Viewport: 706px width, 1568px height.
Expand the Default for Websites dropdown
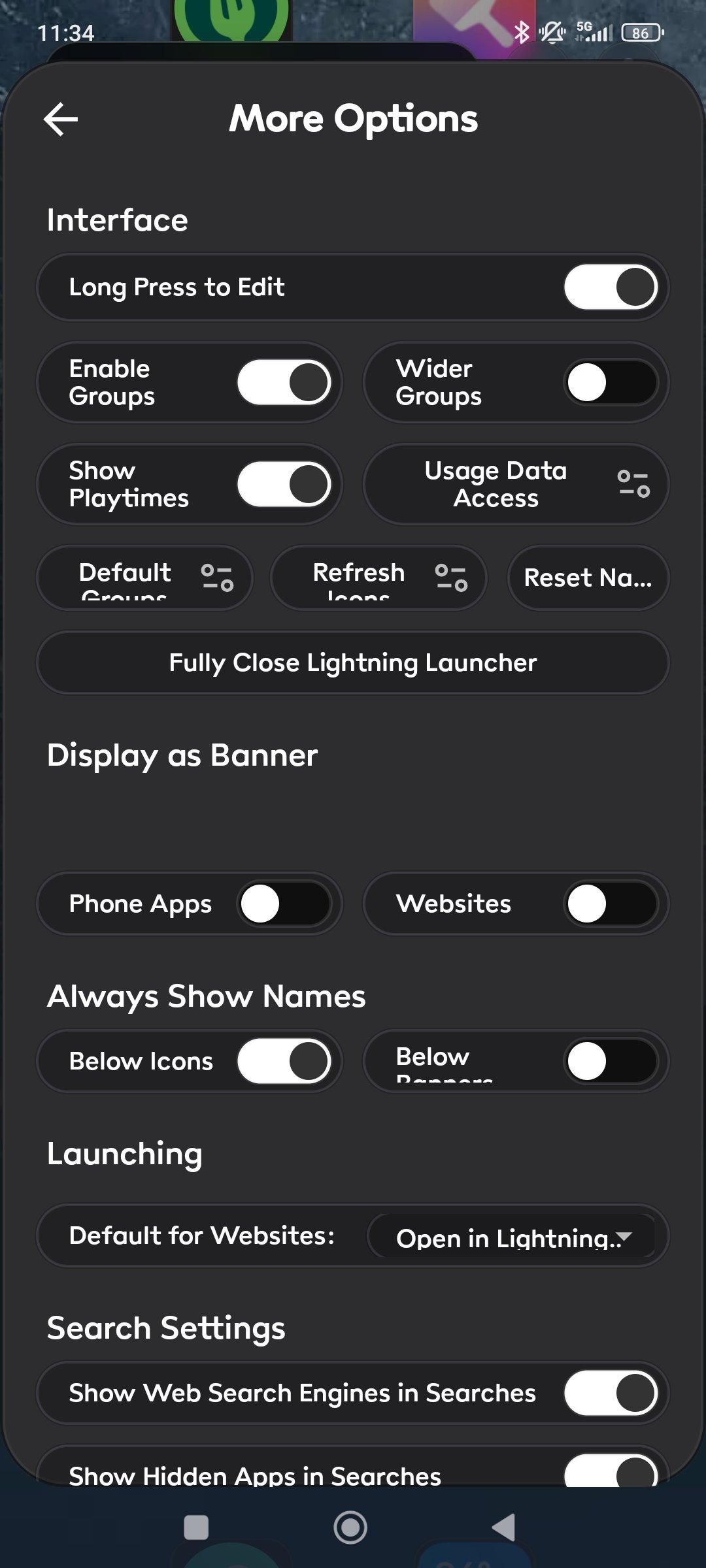point(512,1237)
